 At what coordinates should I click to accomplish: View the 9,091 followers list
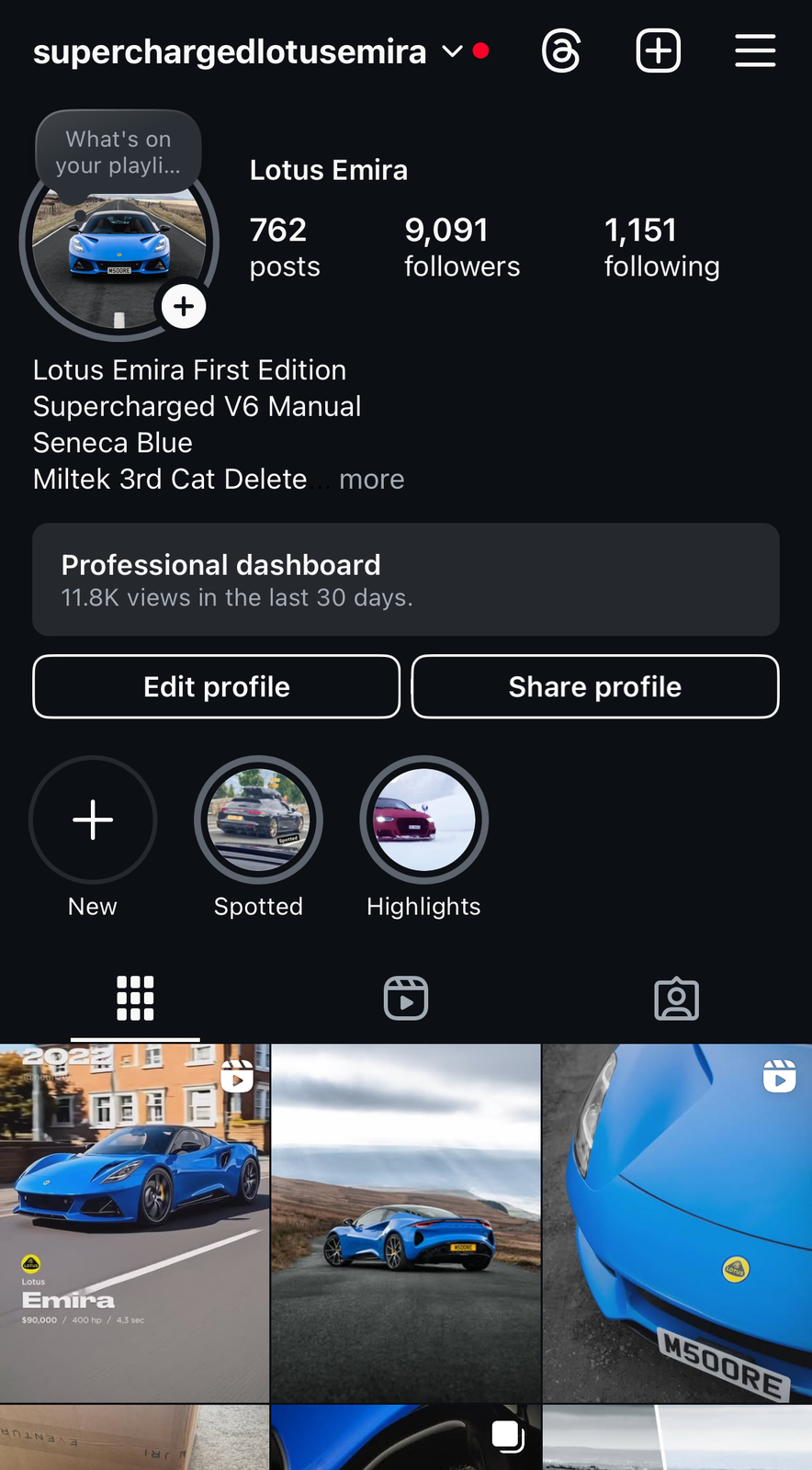pos(462,247)
